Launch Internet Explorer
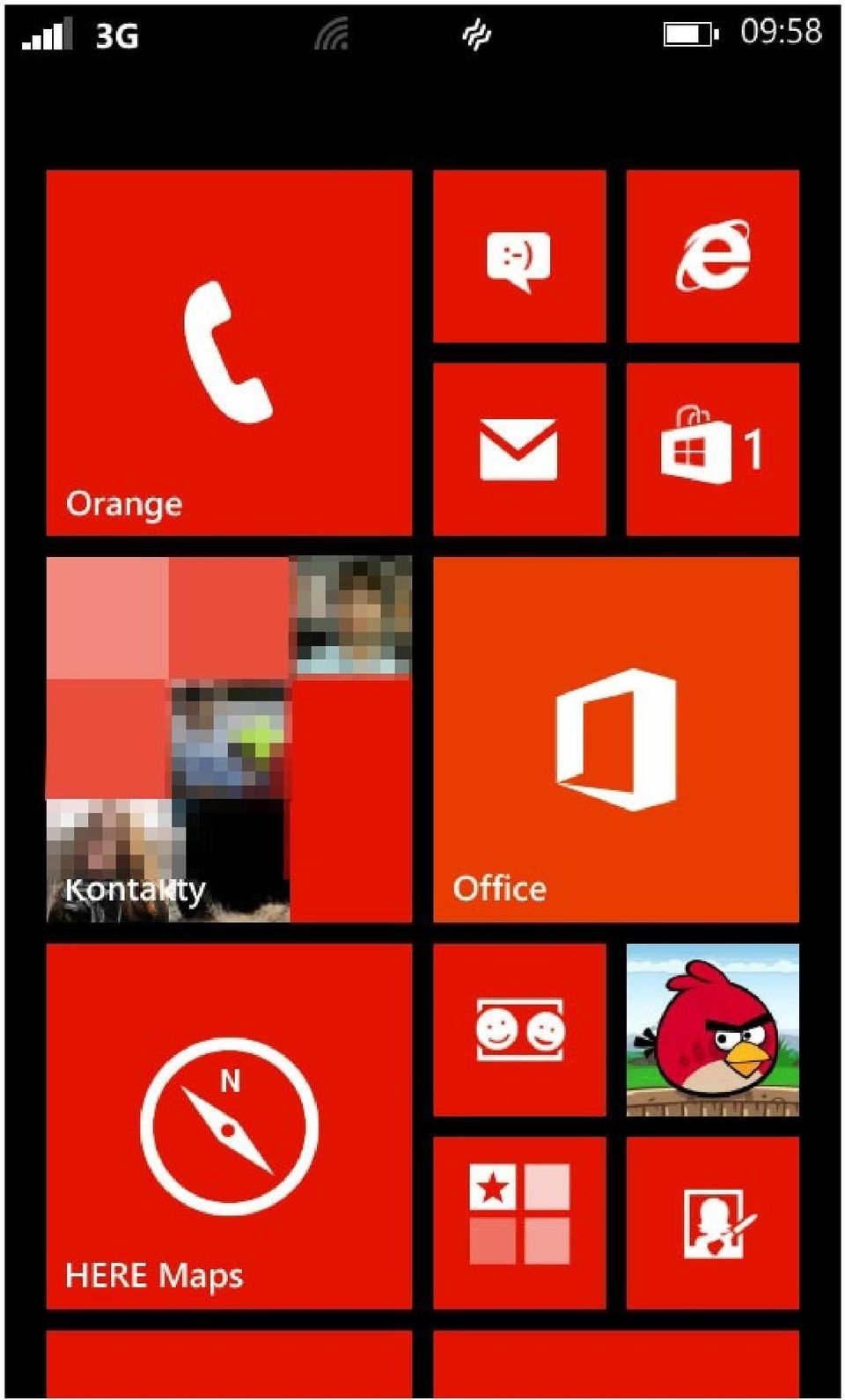The height and width of the screenshot is (1400, 845). click(712, 257)
